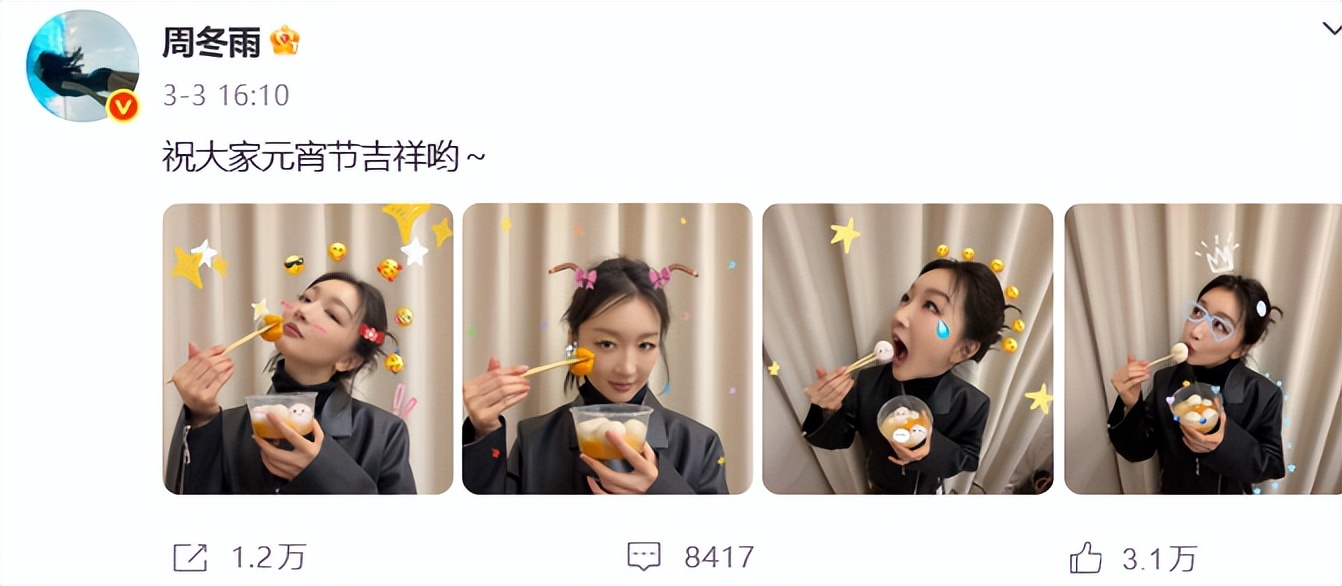Expand the post options chevron

1331,29
